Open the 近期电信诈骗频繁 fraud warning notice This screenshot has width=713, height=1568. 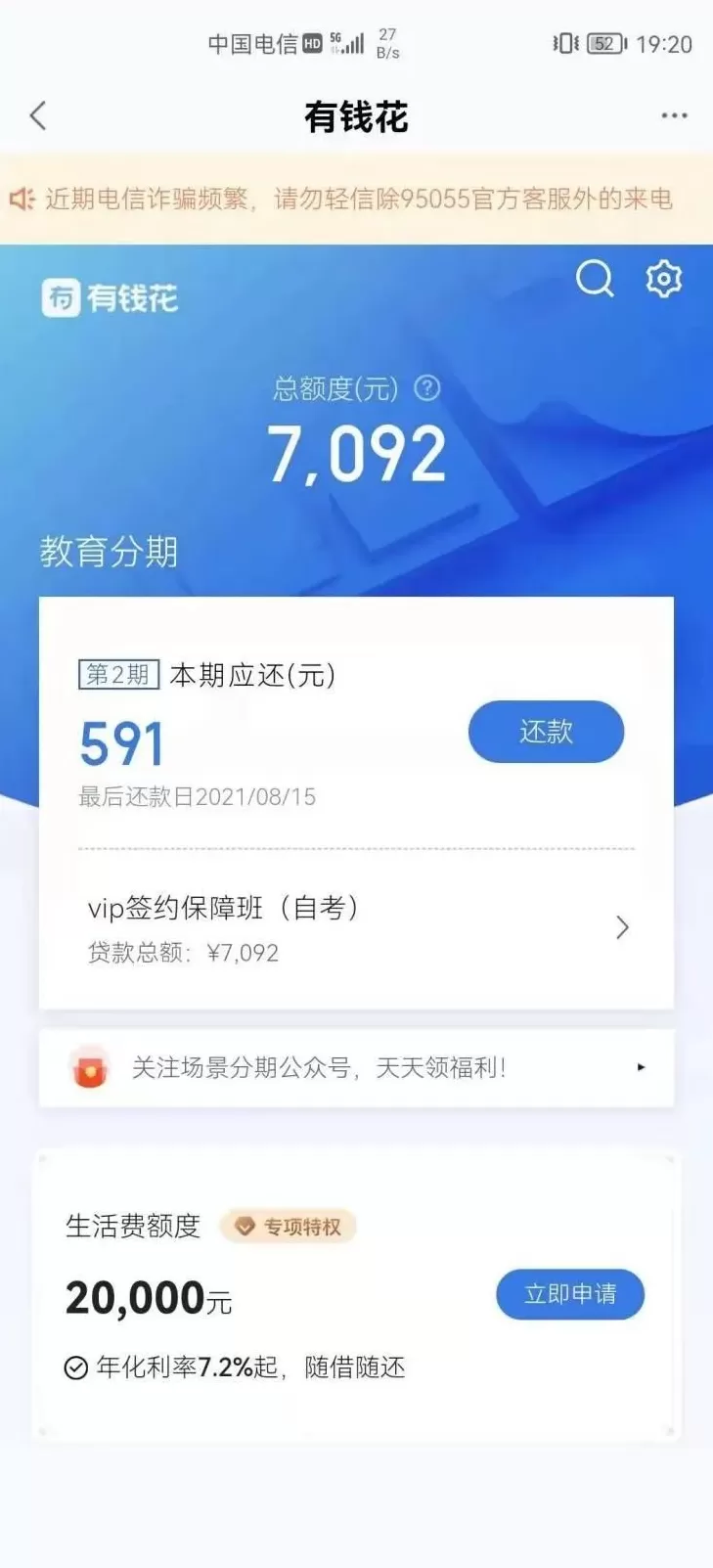[356, 200]
